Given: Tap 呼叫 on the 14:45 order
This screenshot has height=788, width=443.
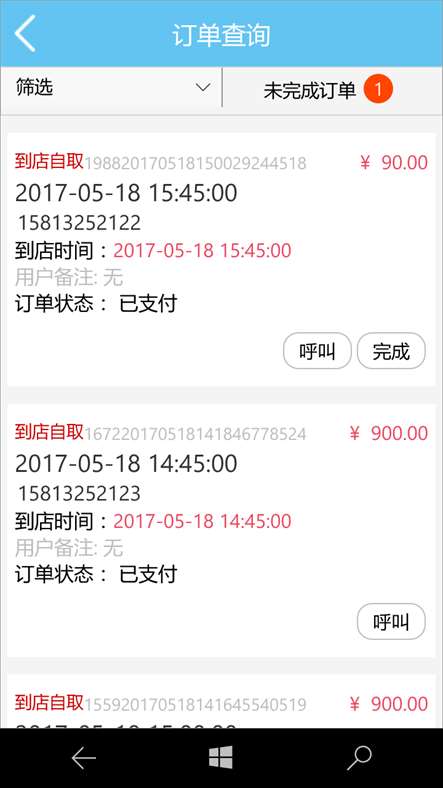Looking at the screenshot, I should tap(391, 621).
